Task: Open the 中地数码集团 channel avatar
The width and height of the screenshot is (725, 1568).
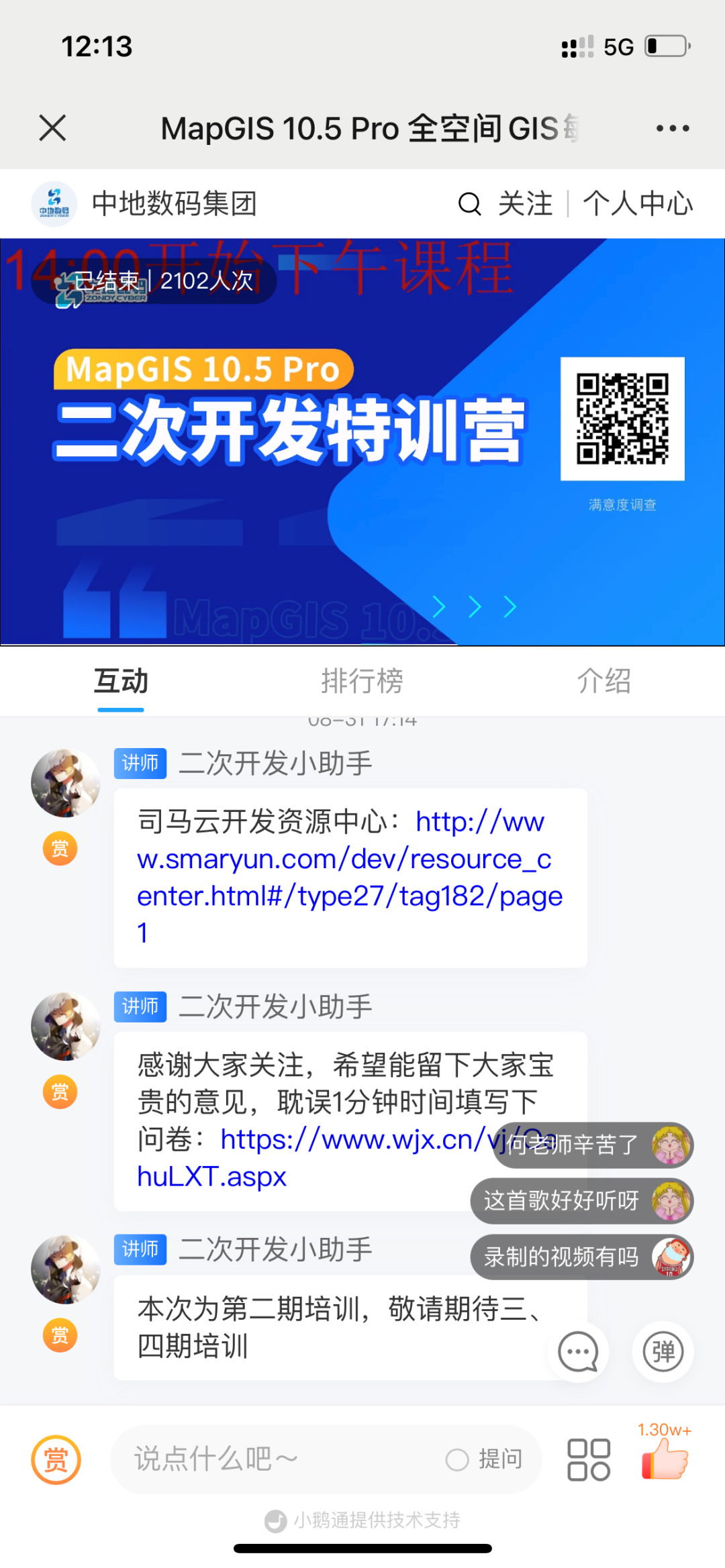Action: [54, 203]
